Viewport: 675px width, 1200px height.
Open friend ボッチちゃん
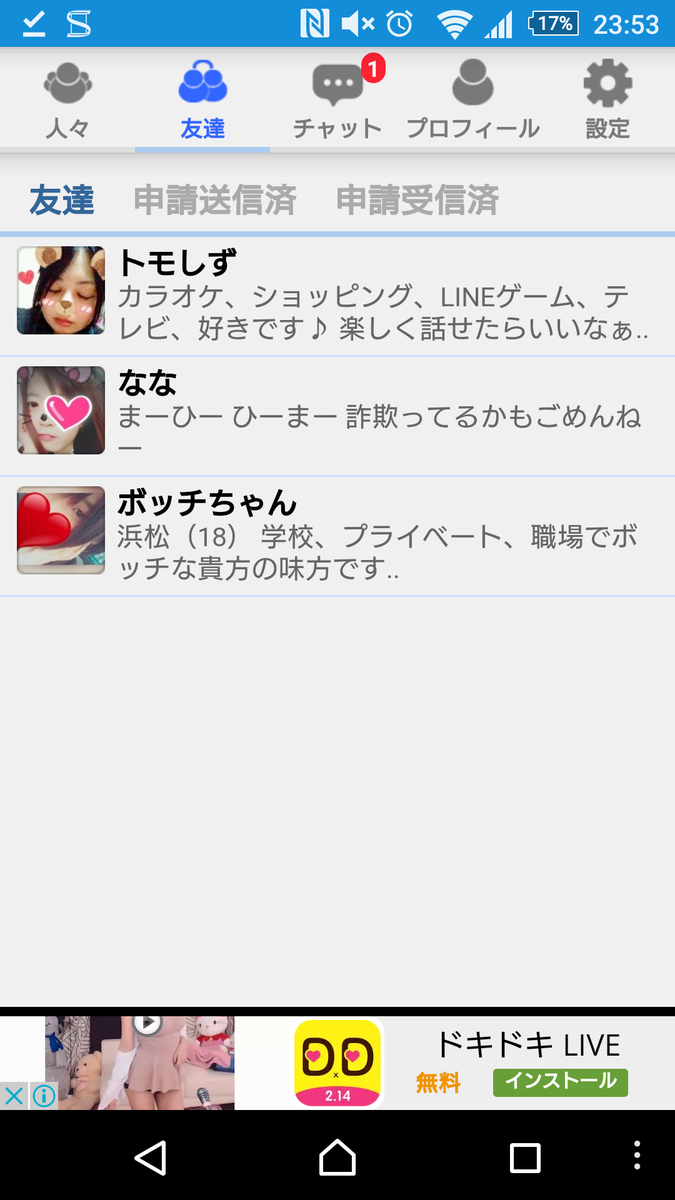tap(337, 536)
